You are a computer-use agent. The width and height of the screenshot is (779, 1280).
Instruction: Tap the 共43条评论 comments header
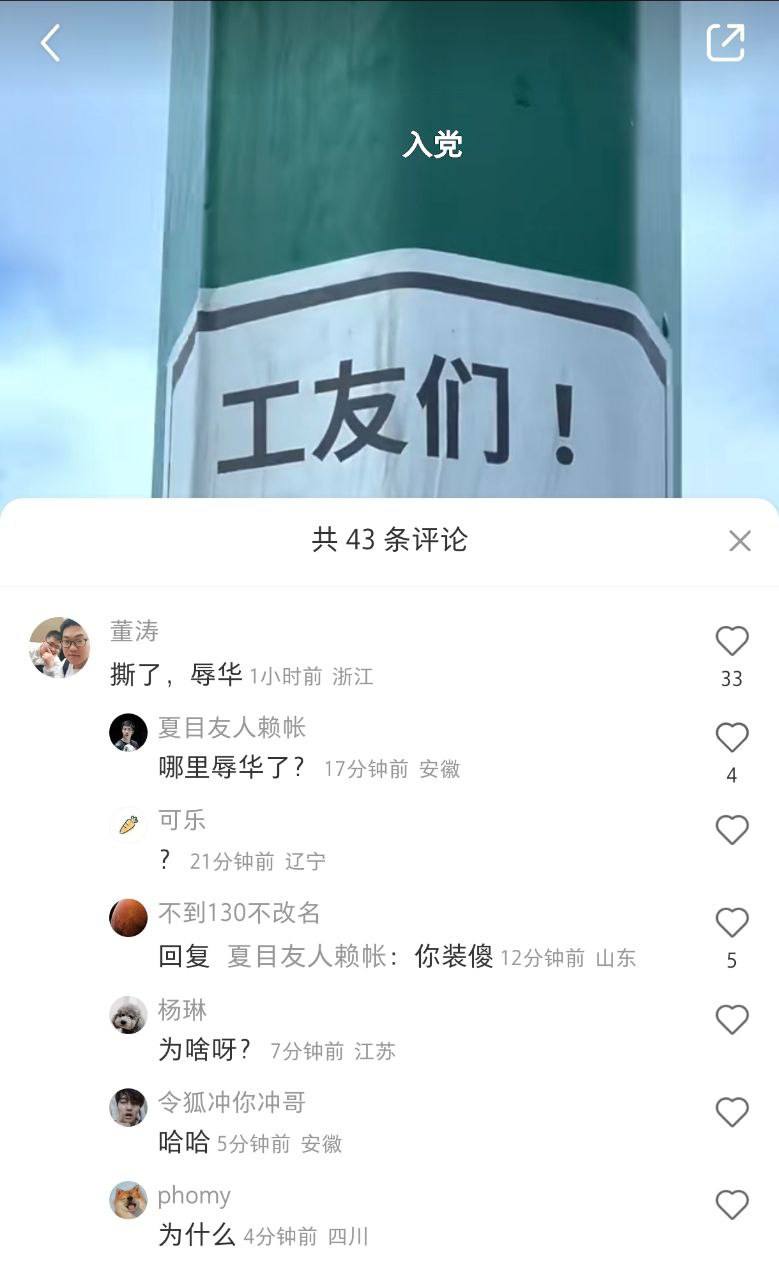[389, 540]
